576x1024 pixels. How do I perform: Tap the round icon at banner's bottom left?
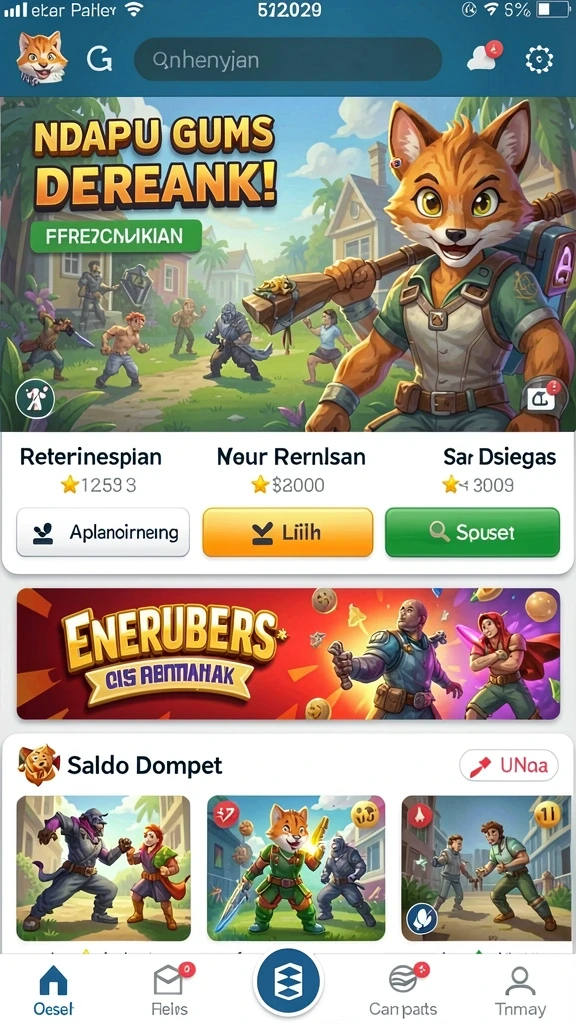coord(35,398)
